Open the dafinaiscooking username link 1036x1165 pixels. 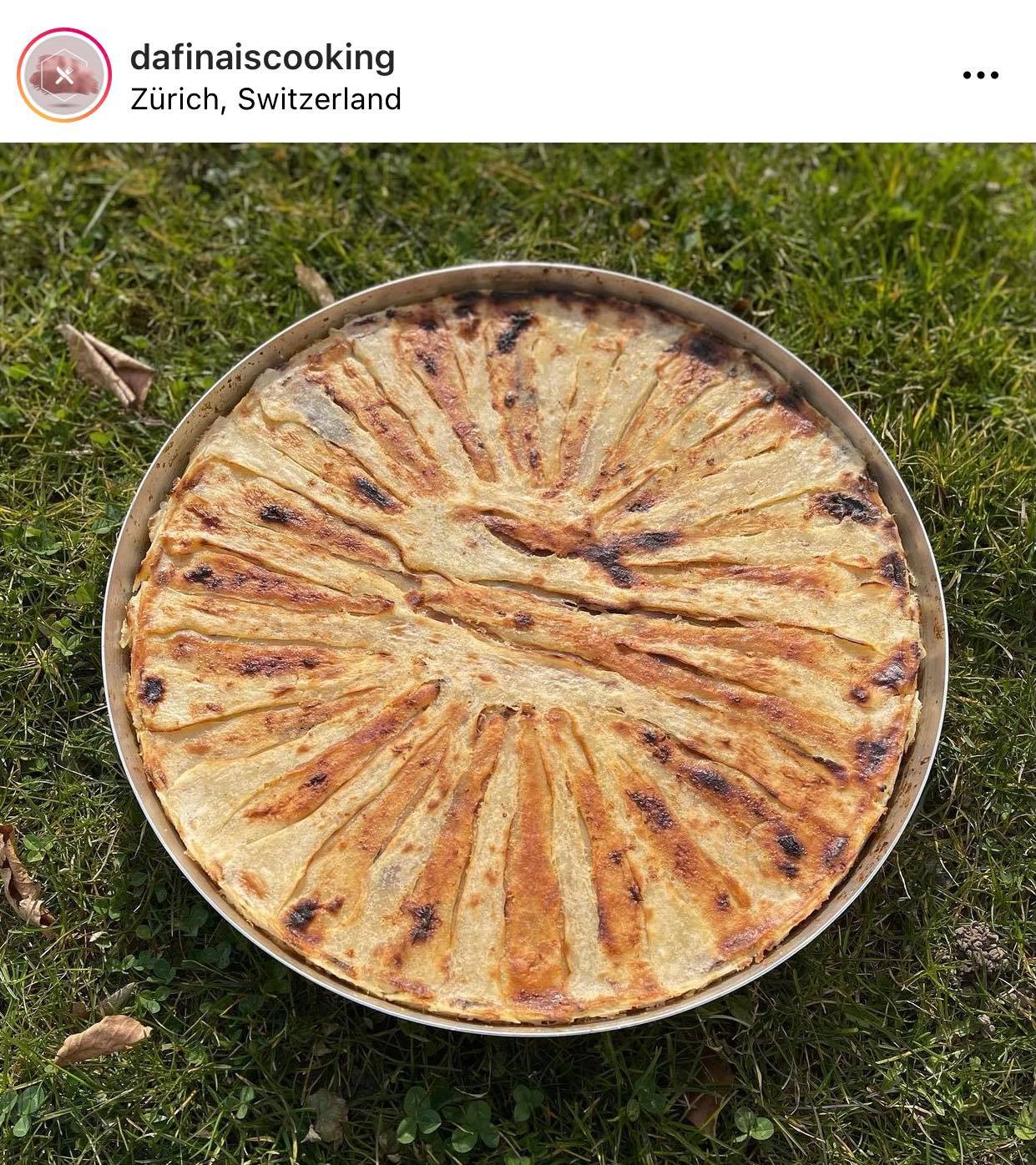point(262,58)
